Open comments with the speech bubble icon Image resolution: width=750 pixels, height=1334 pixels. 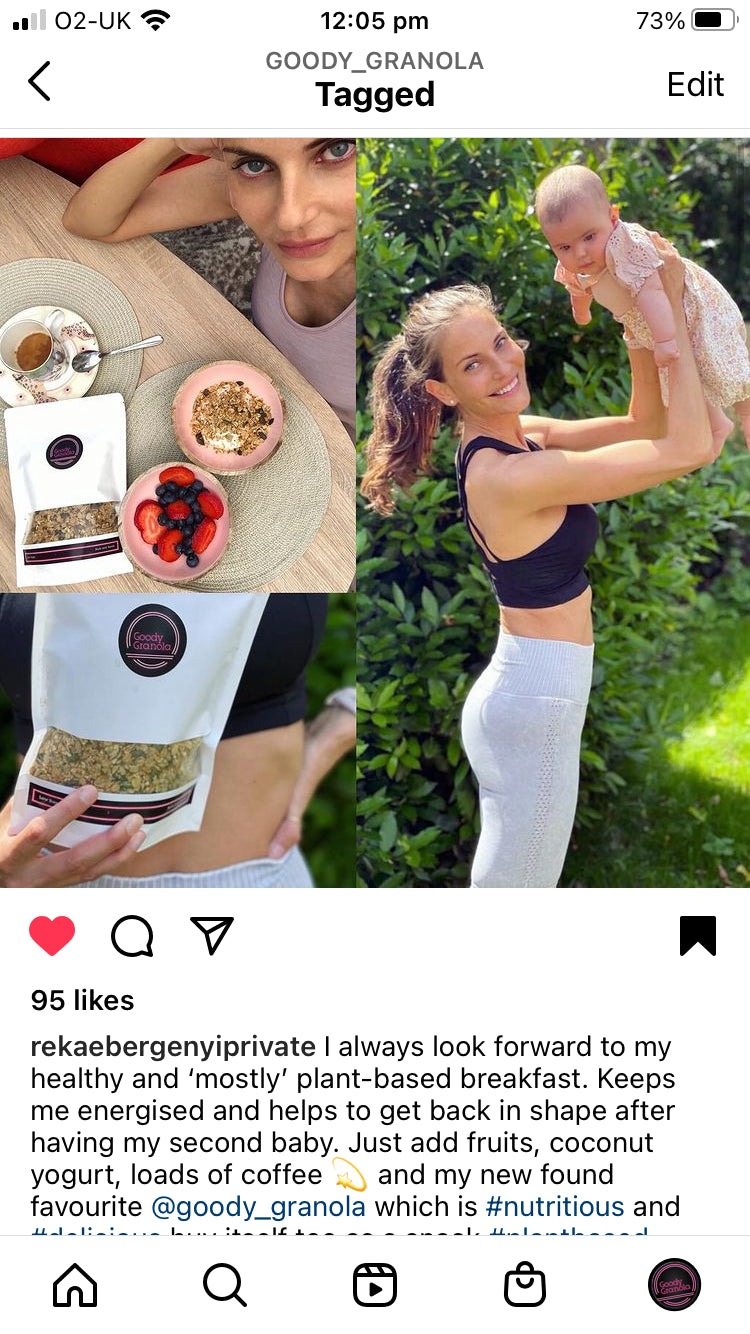pyautogui.click(x=132, y=936)
